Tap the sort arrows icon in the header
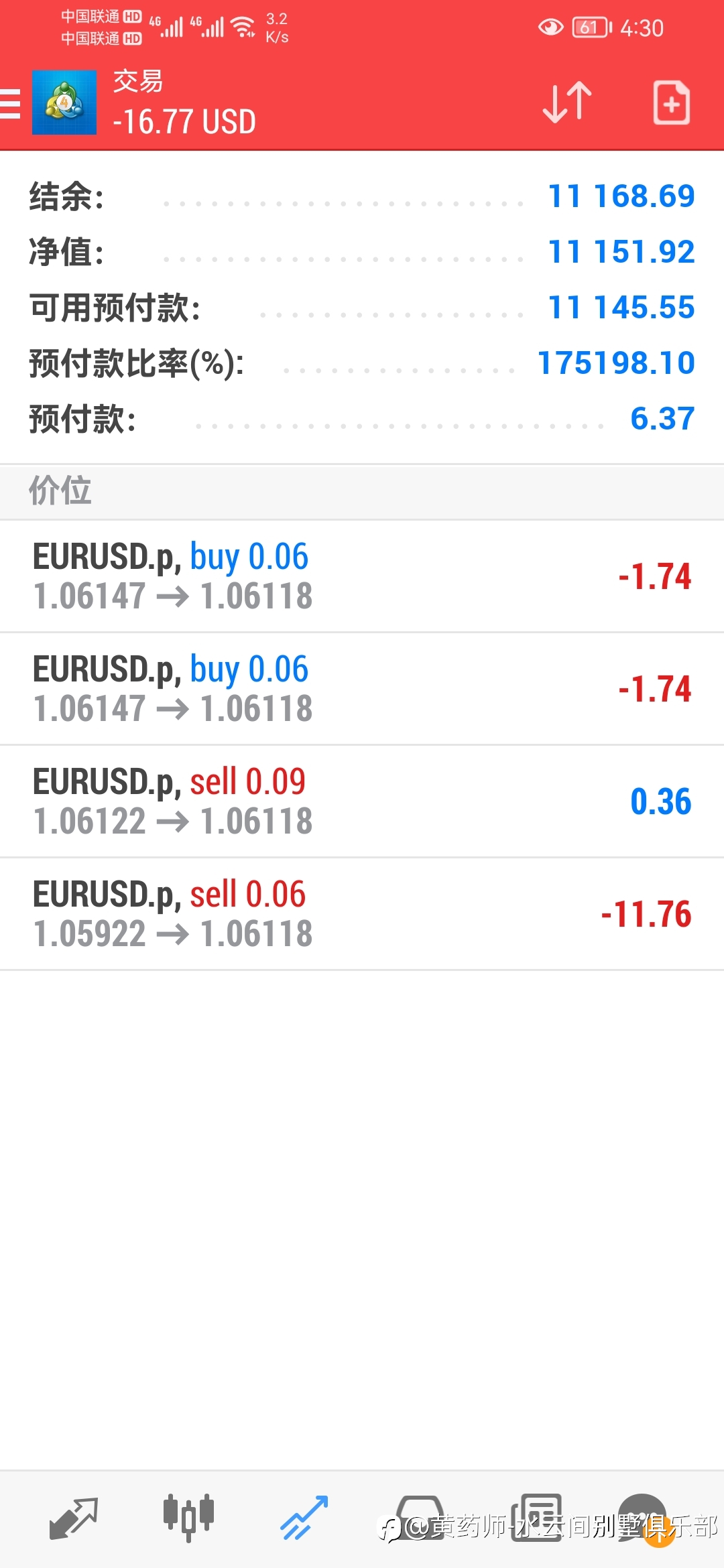The image size is (724, 1568). [567, 103]
